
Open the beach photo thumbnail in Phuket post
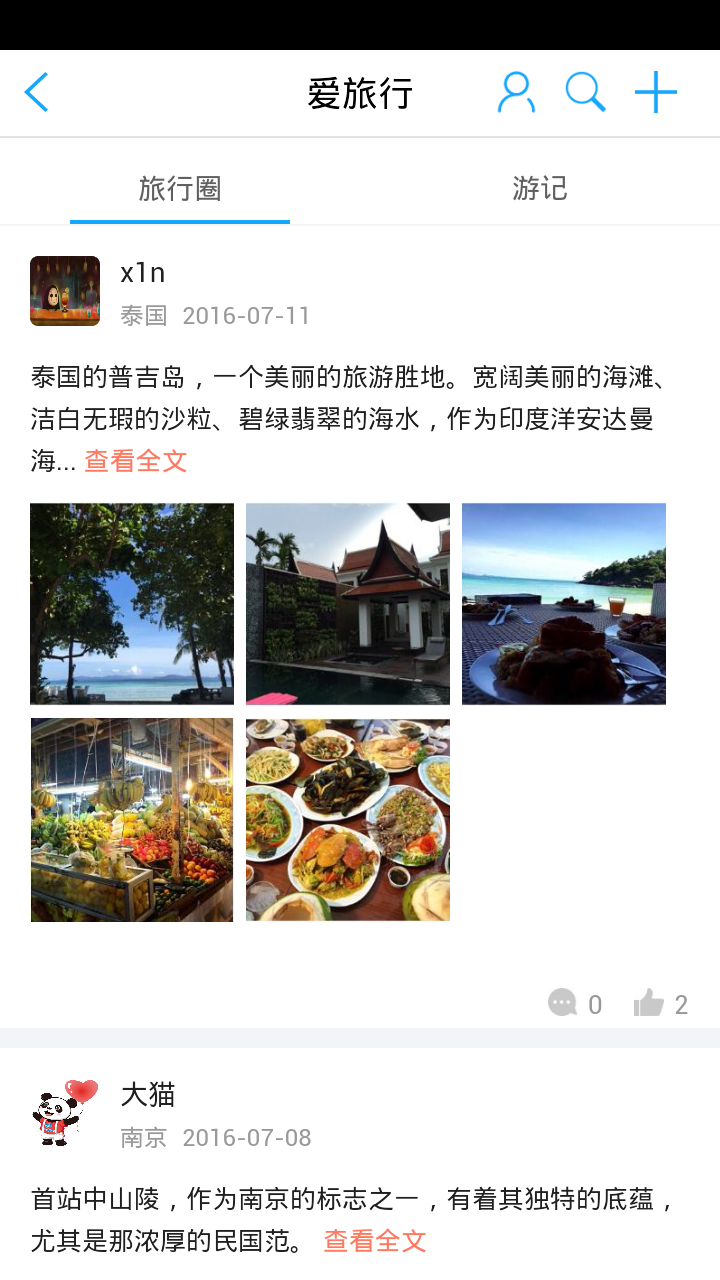click(x=131, y=603)
